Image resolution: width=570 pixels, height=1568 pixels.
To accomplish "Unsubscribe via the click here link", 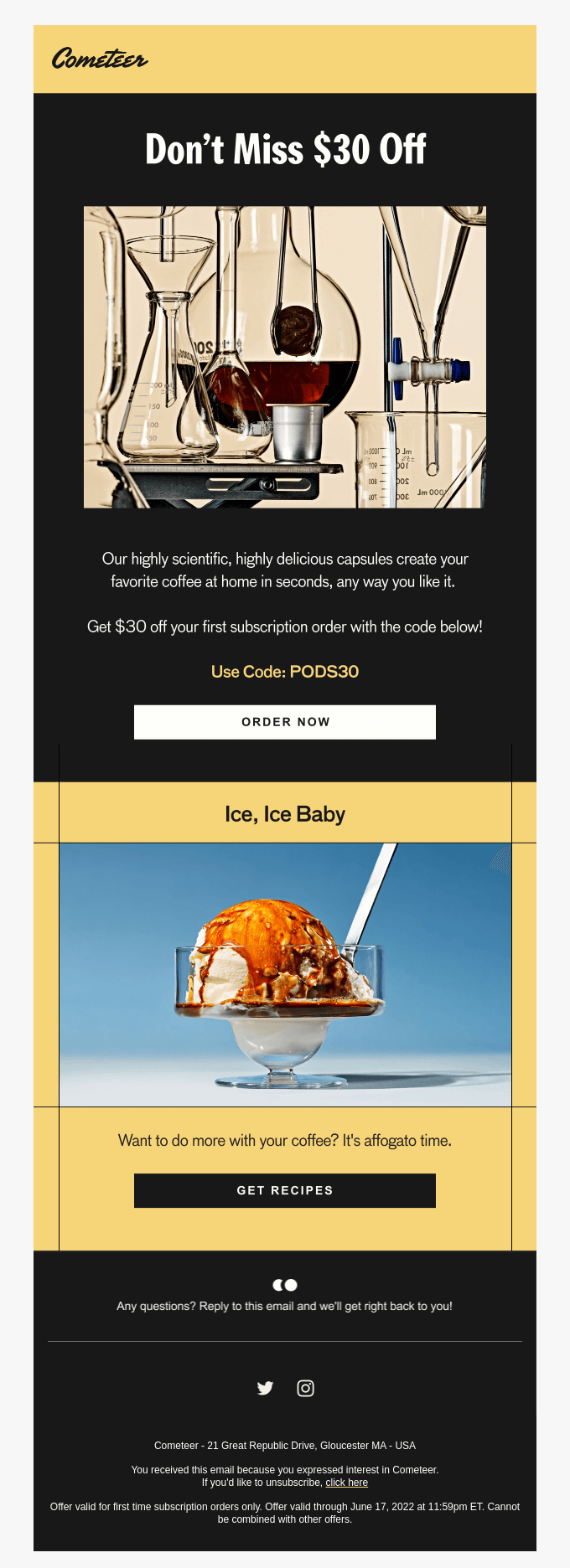I will pyautogui.click(x=346, y=1482).
